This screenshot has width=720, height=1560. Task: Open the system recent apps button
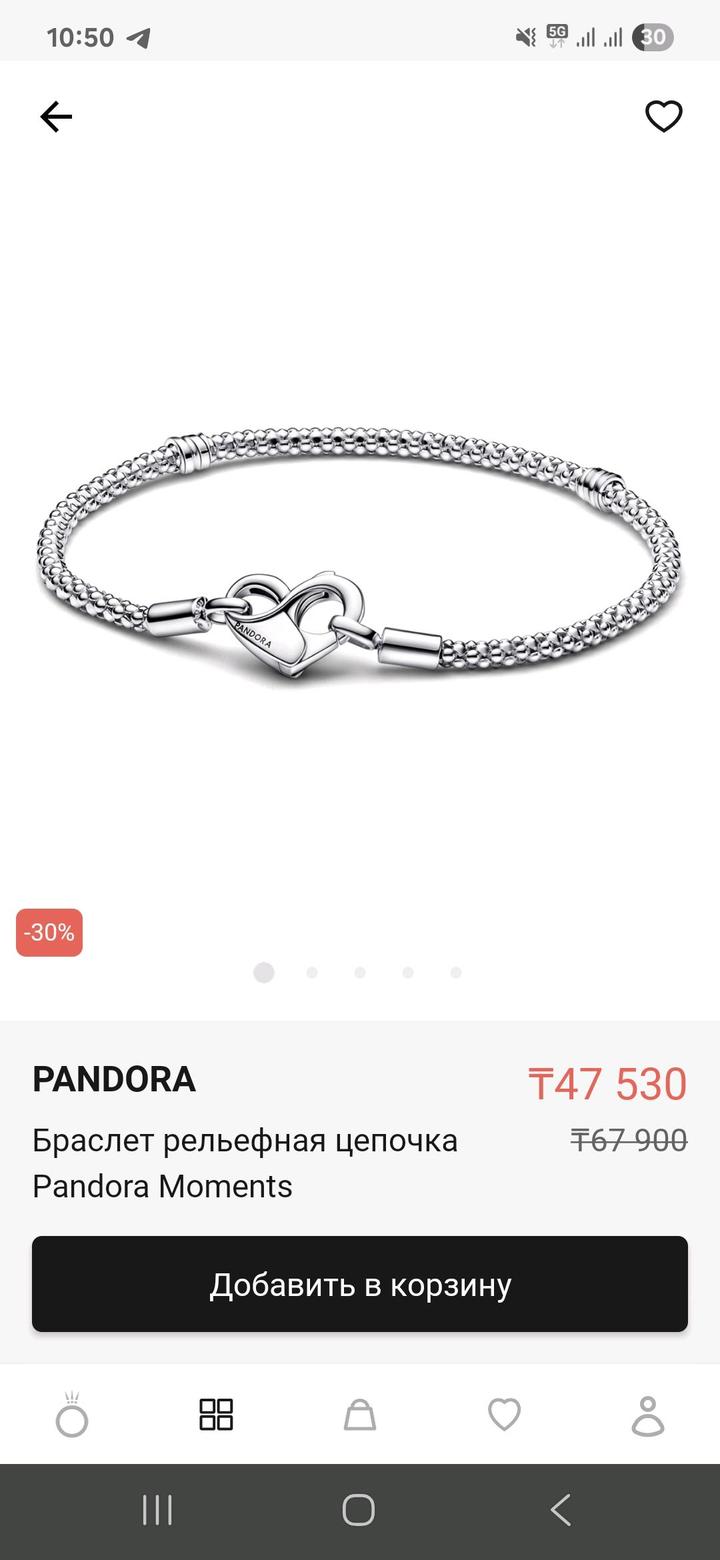[157, 1510]
